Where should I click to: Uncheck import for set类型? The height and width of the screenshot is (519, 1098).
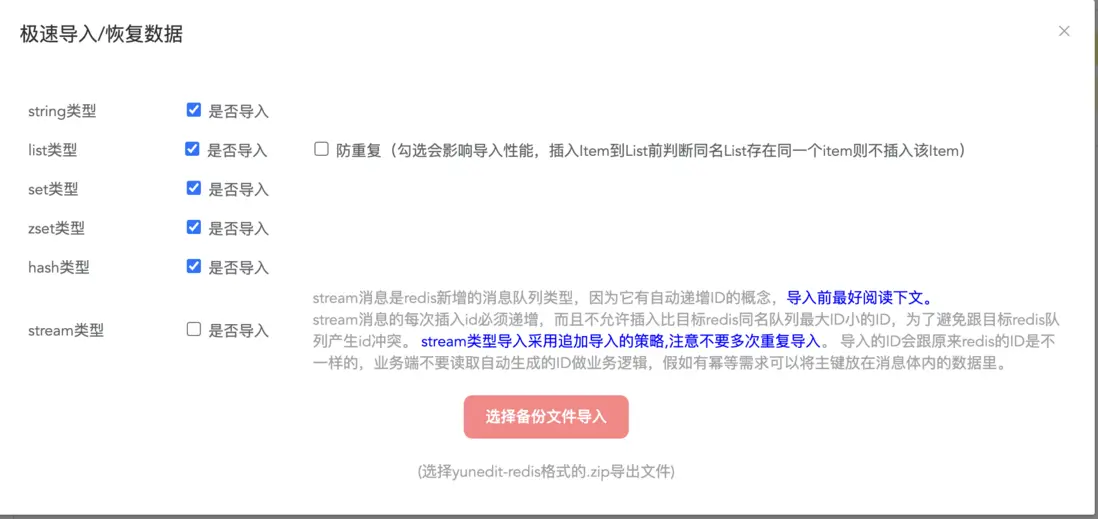194,188
